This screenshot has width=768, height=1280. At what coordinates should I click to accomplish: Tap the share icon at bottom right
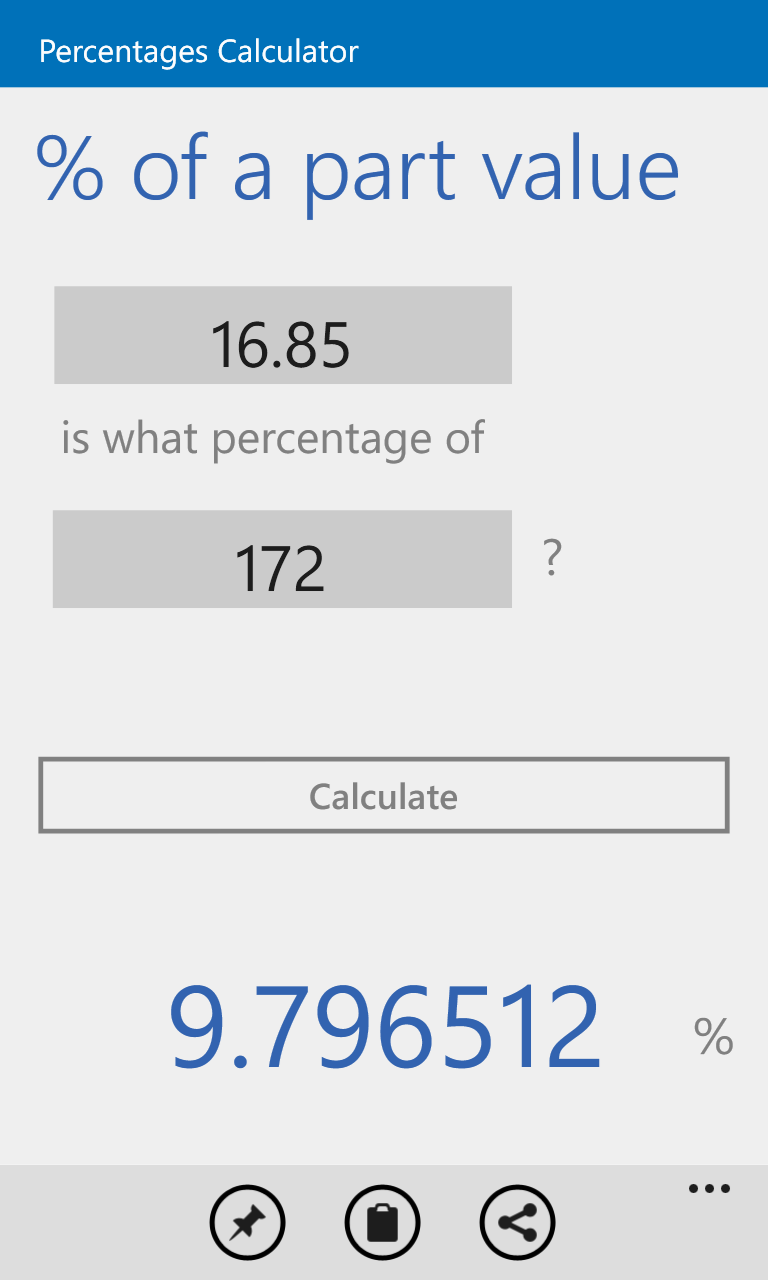pos(516,1222)
